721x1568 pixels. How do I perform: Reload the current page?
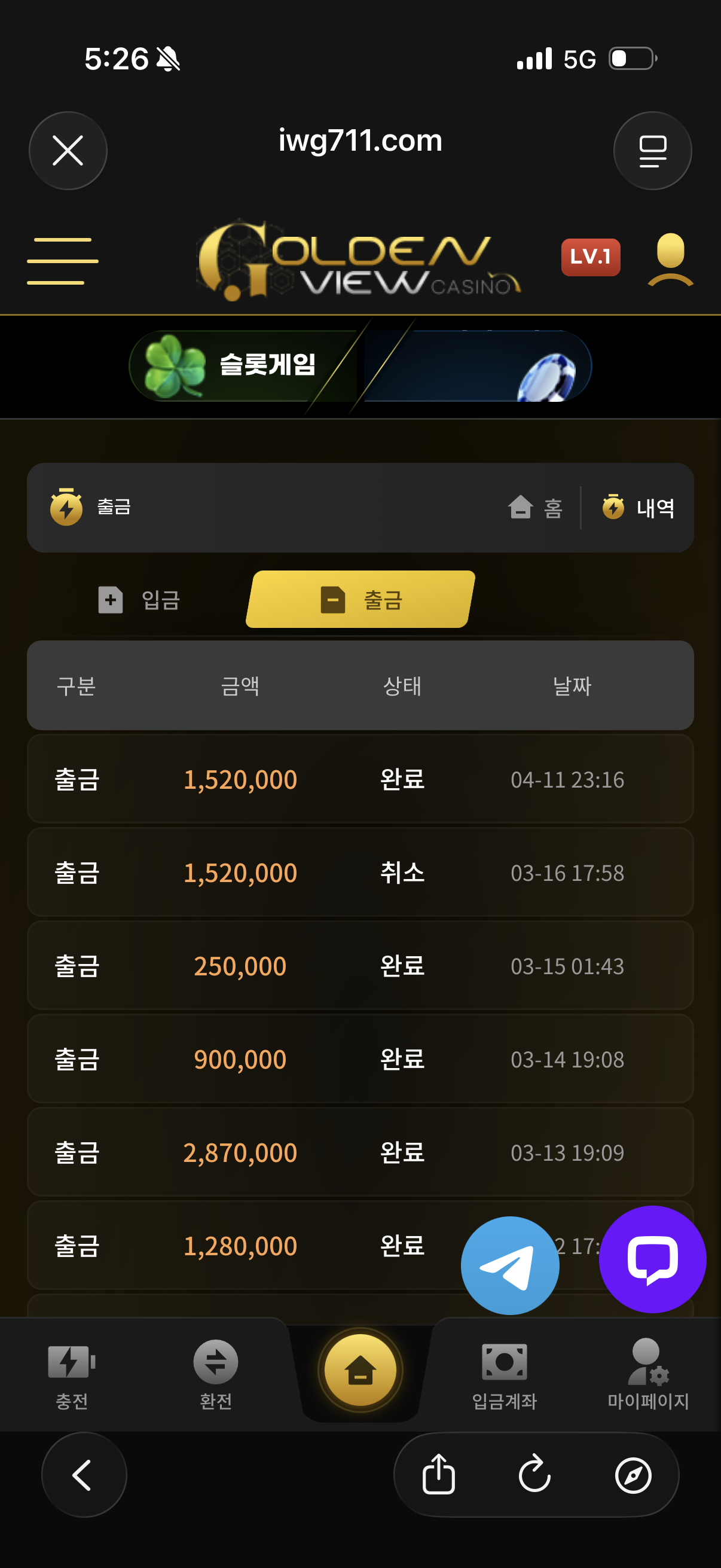pyautogui.click(x=535, y=1475)
